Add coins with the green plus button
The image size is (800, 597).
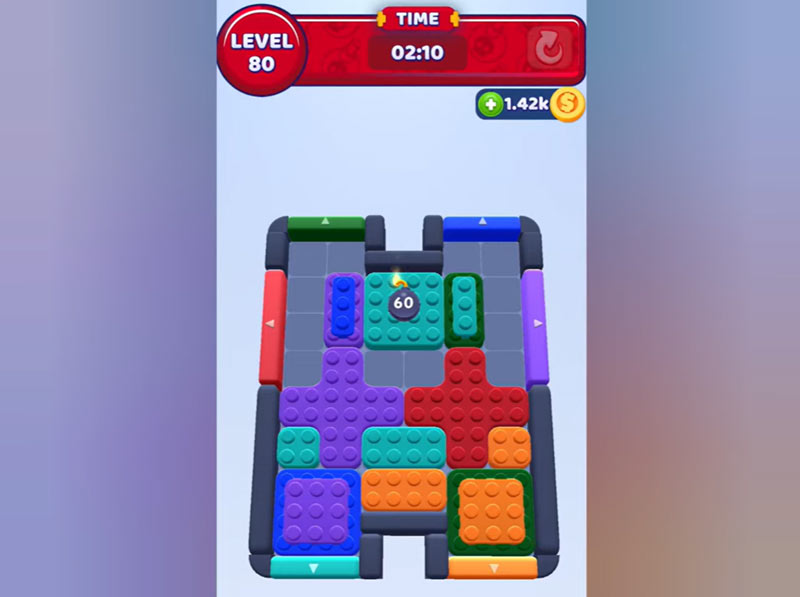[x=490, y=103]
